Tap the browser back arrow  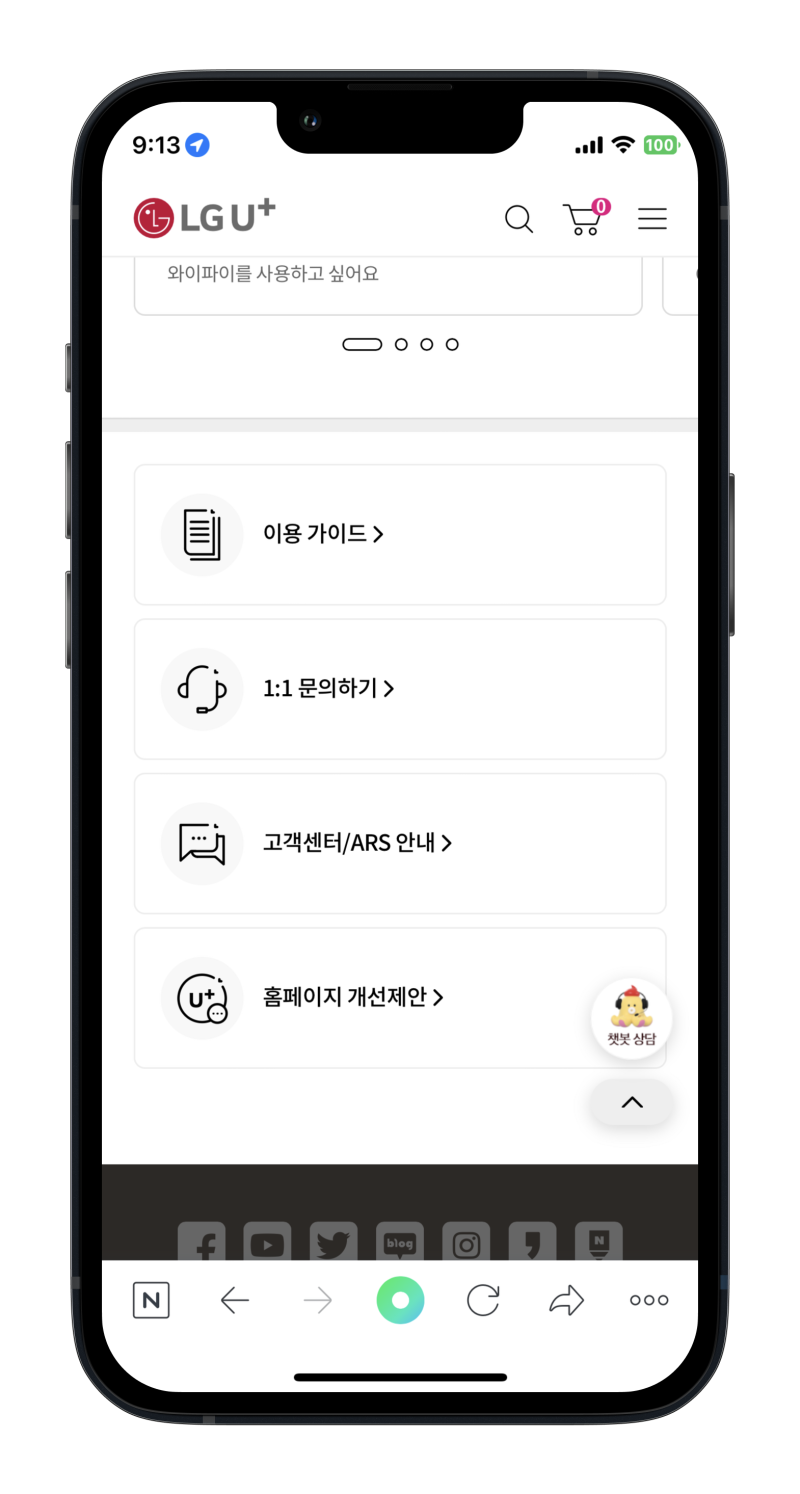click(235, 1300)
